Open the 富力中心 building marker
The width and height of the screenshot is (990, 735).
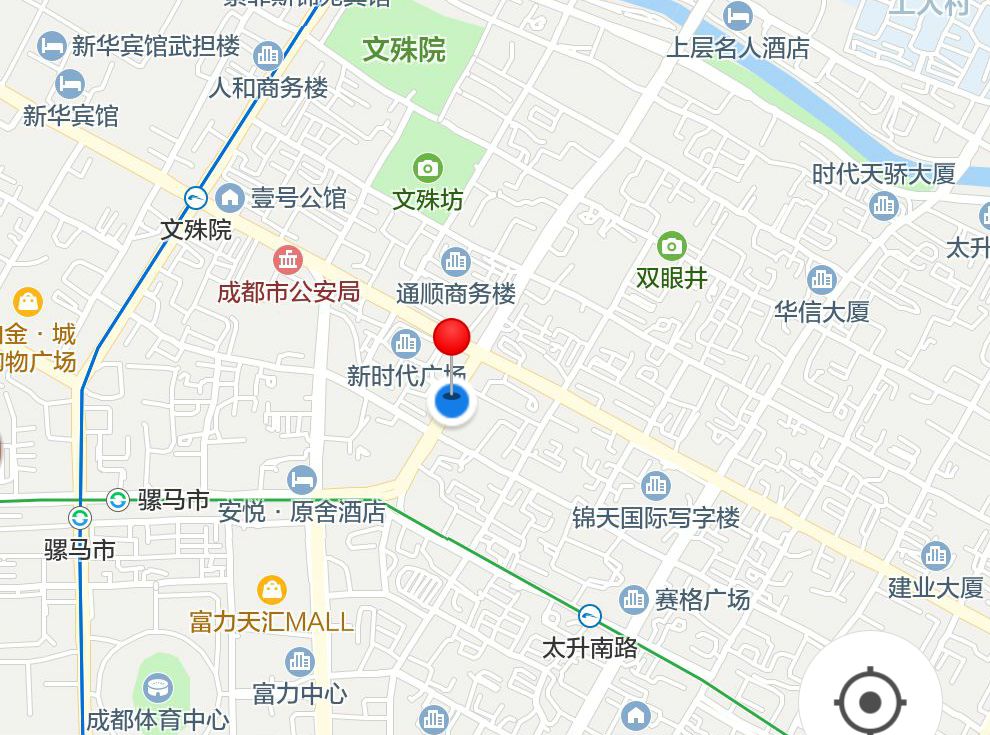299,661
